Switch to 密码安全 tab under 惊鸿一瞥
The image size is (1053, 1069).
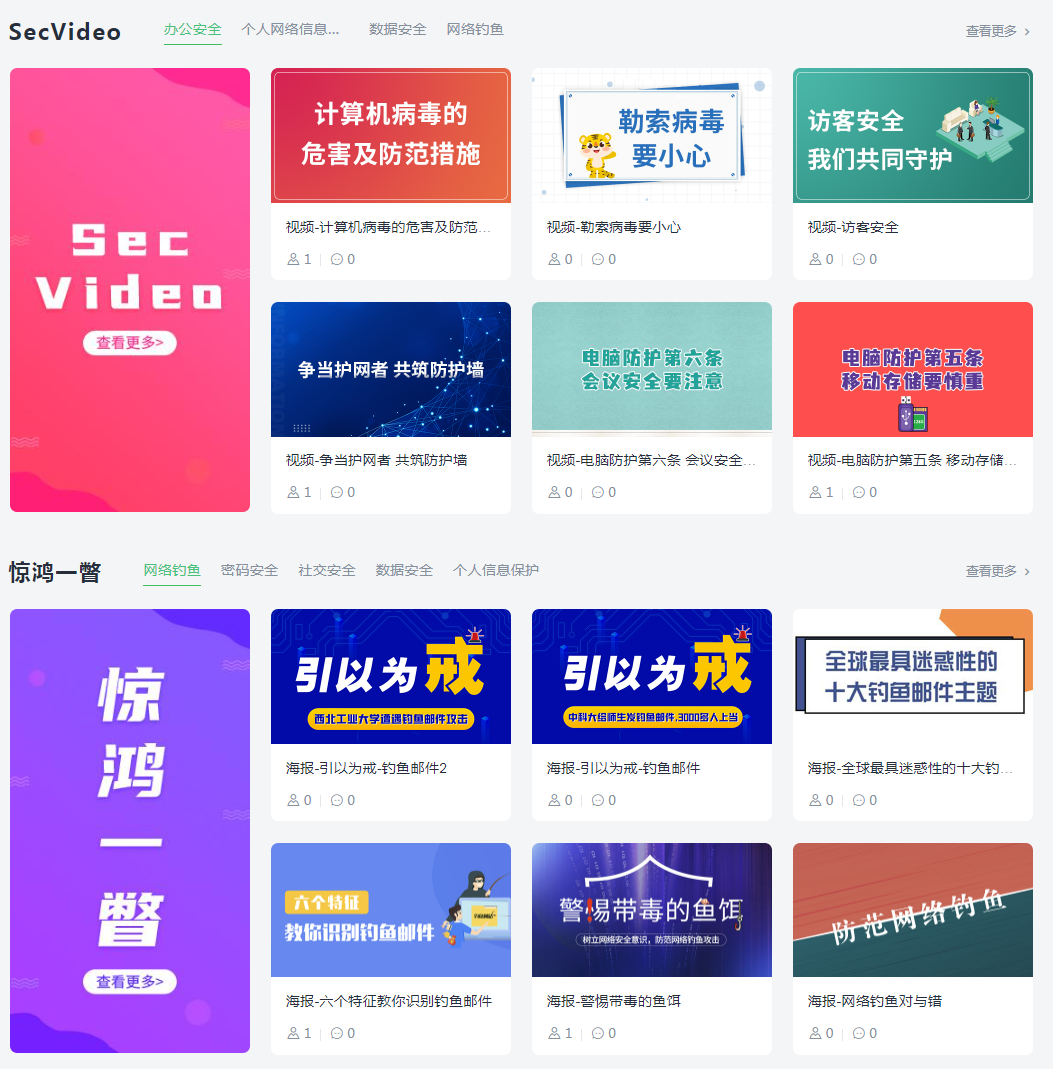249,570
